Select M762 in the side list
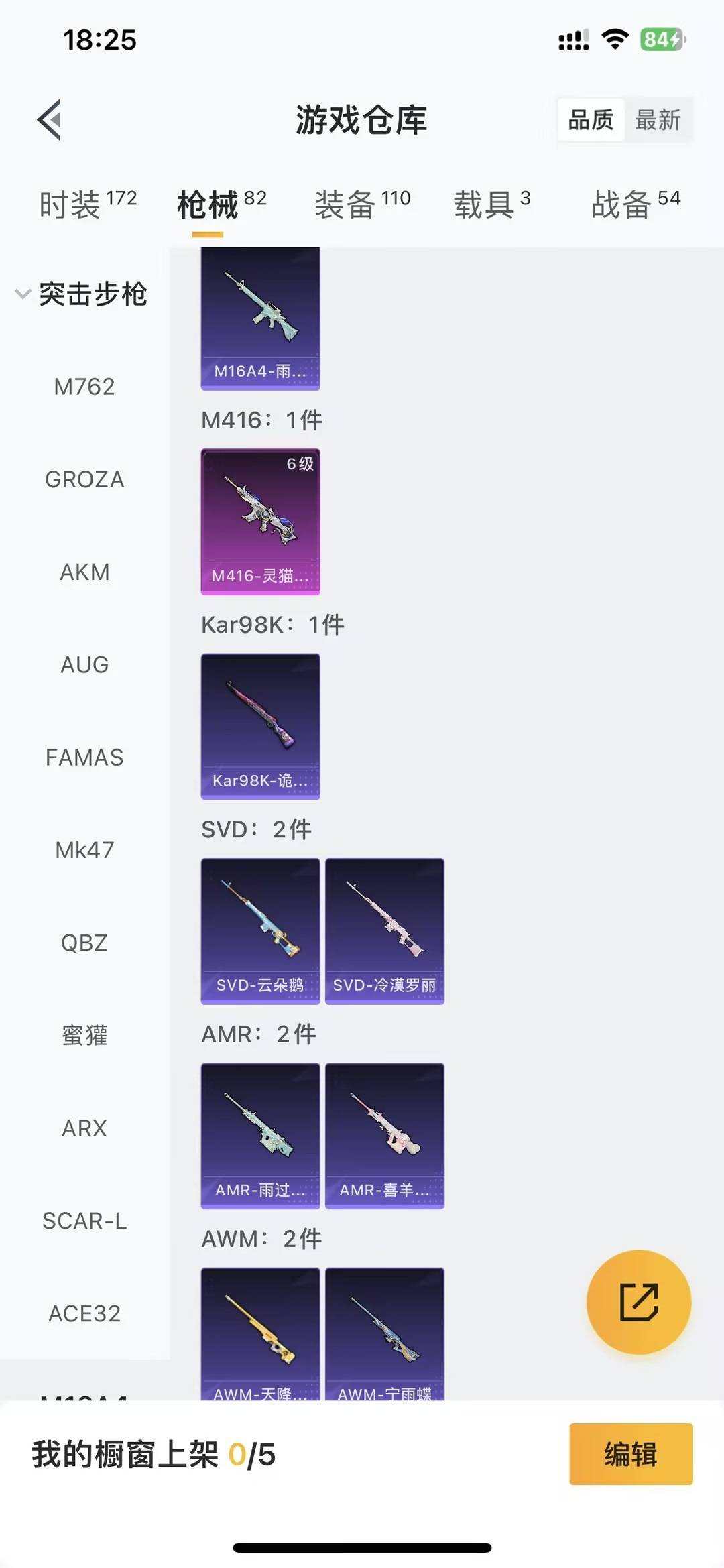This screenshot has height=1568, width=724. (x=84, y=387)
